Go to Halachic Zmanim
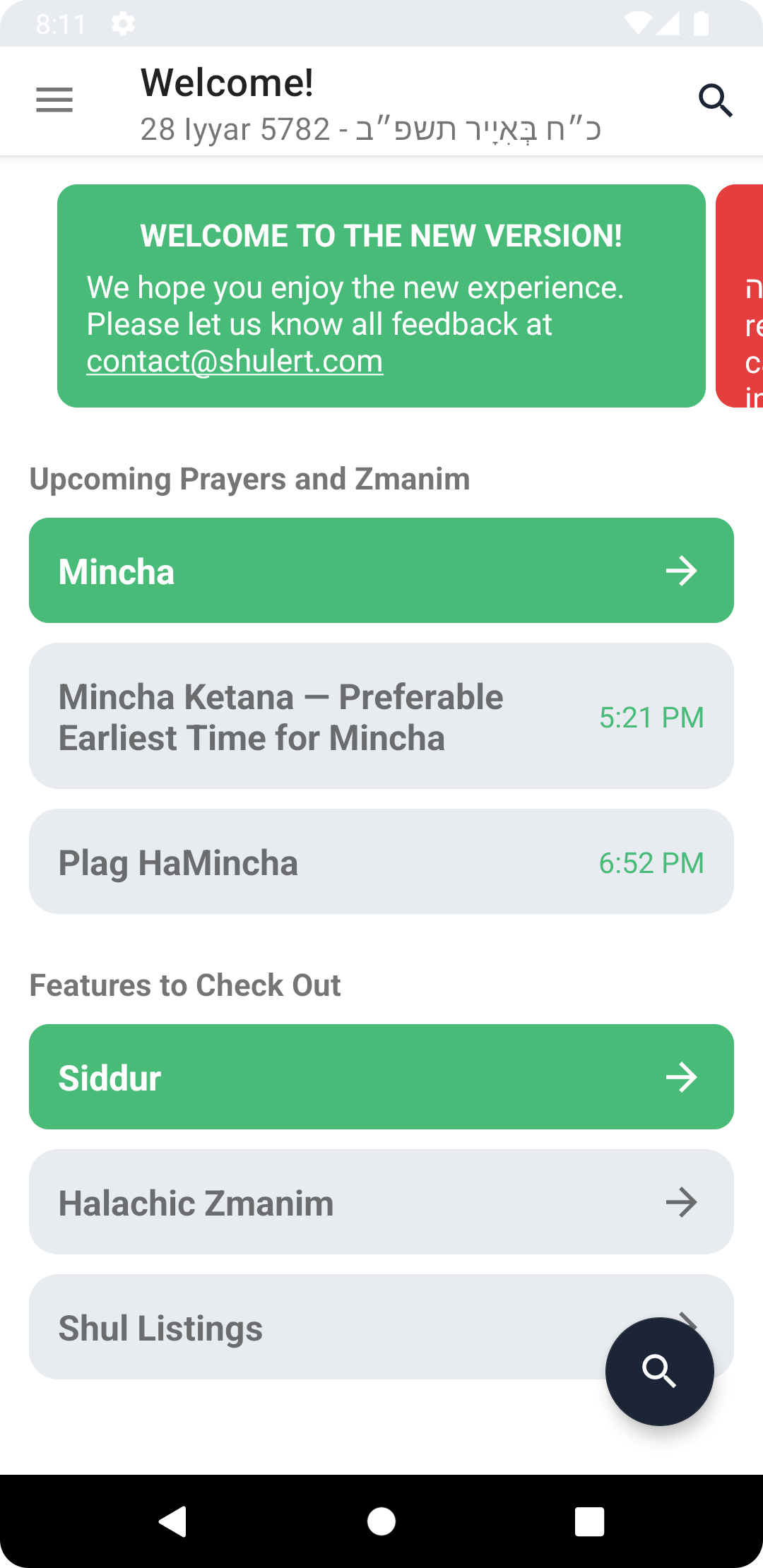This screenshot has height=1568, width=763. (381, 1202)
